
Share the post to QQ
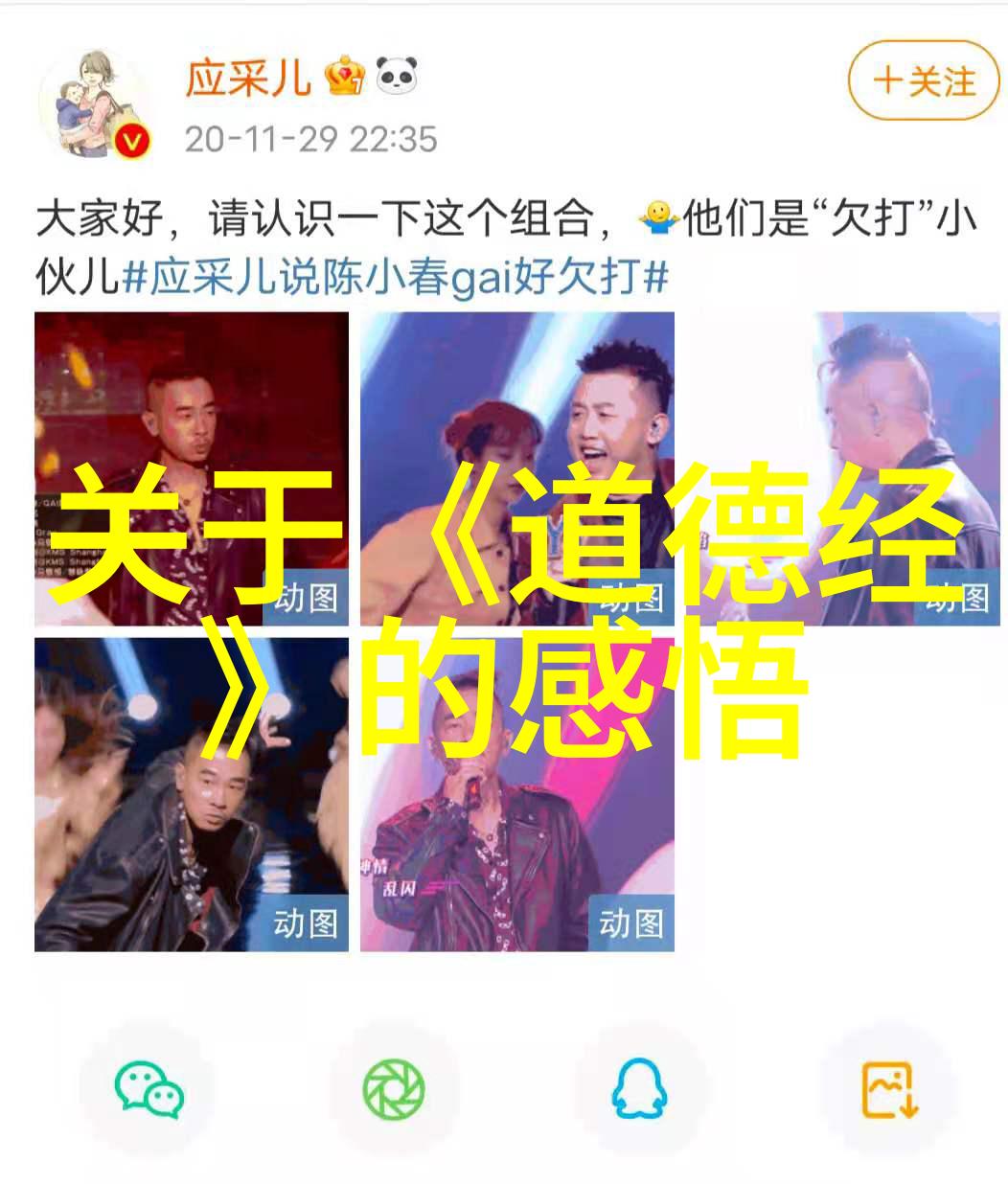pyautogui.click(x=639, y=1089)
